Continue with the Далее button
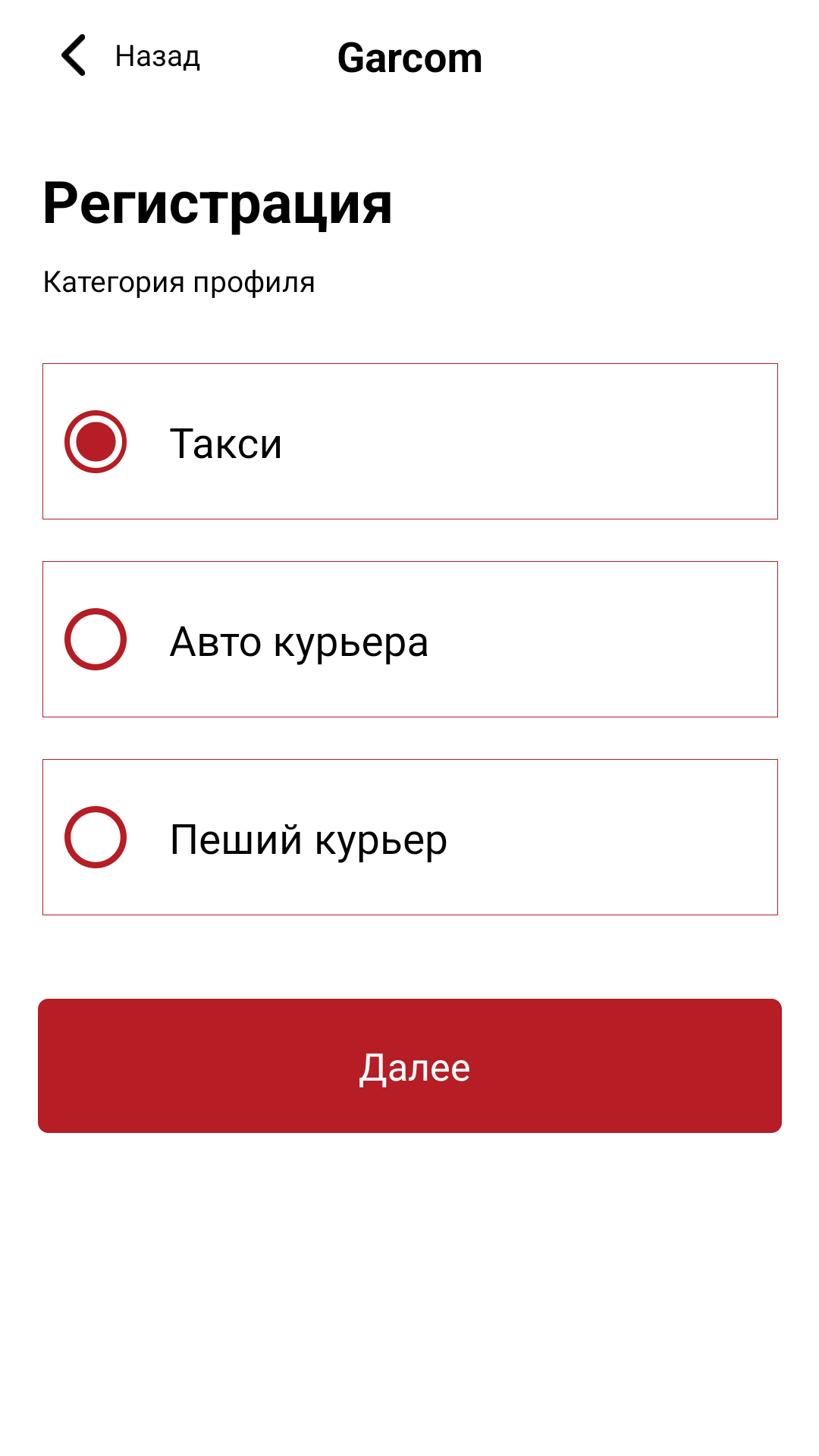819x1456 pixels. click(409, 1065)
